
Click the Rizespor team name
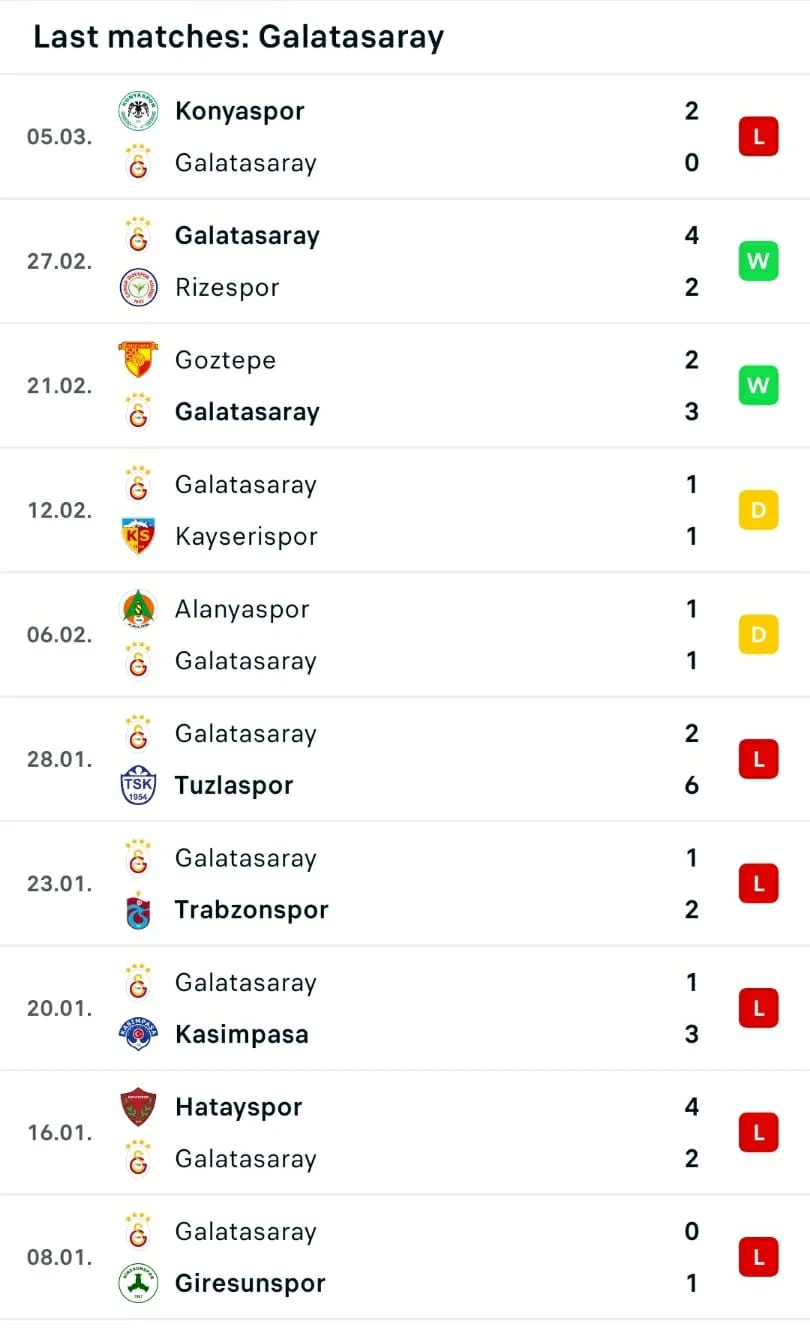(227, 287)
